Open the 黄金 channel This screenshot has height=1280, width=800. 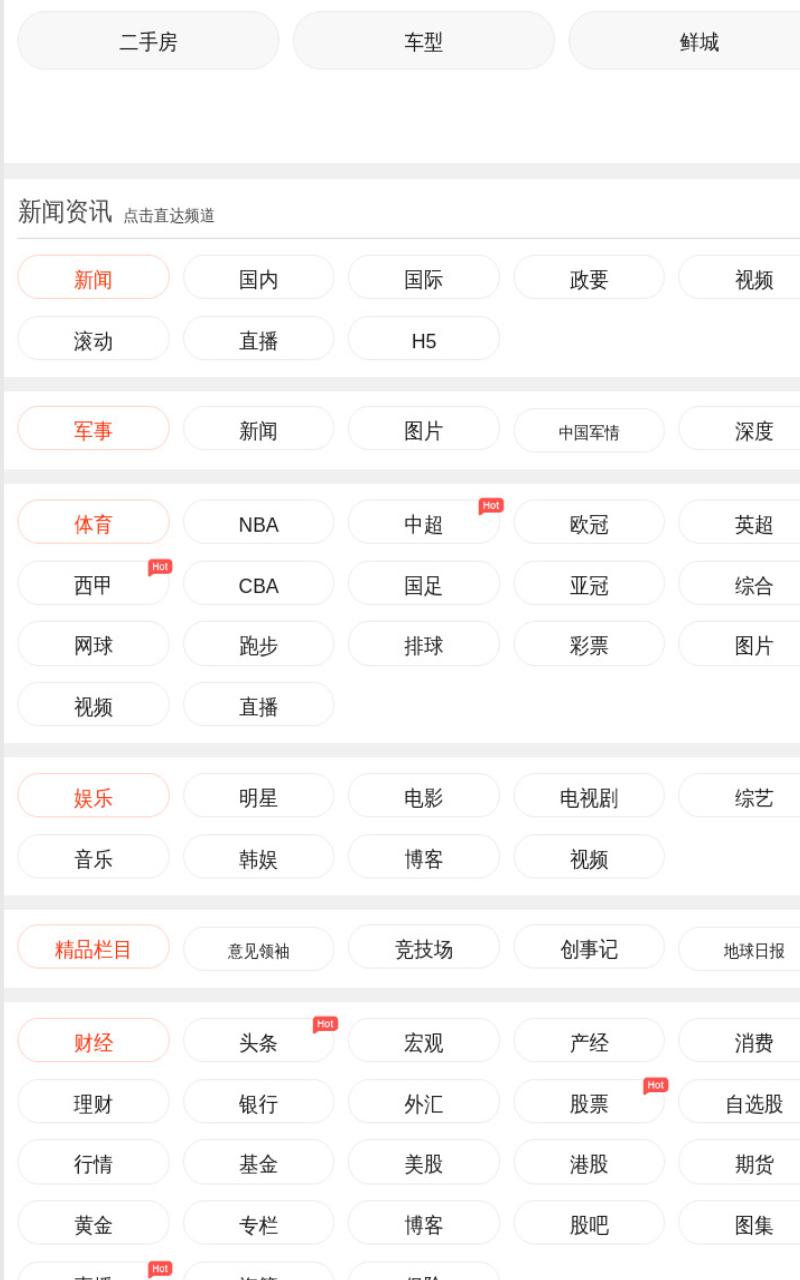tap(93, 1222)
